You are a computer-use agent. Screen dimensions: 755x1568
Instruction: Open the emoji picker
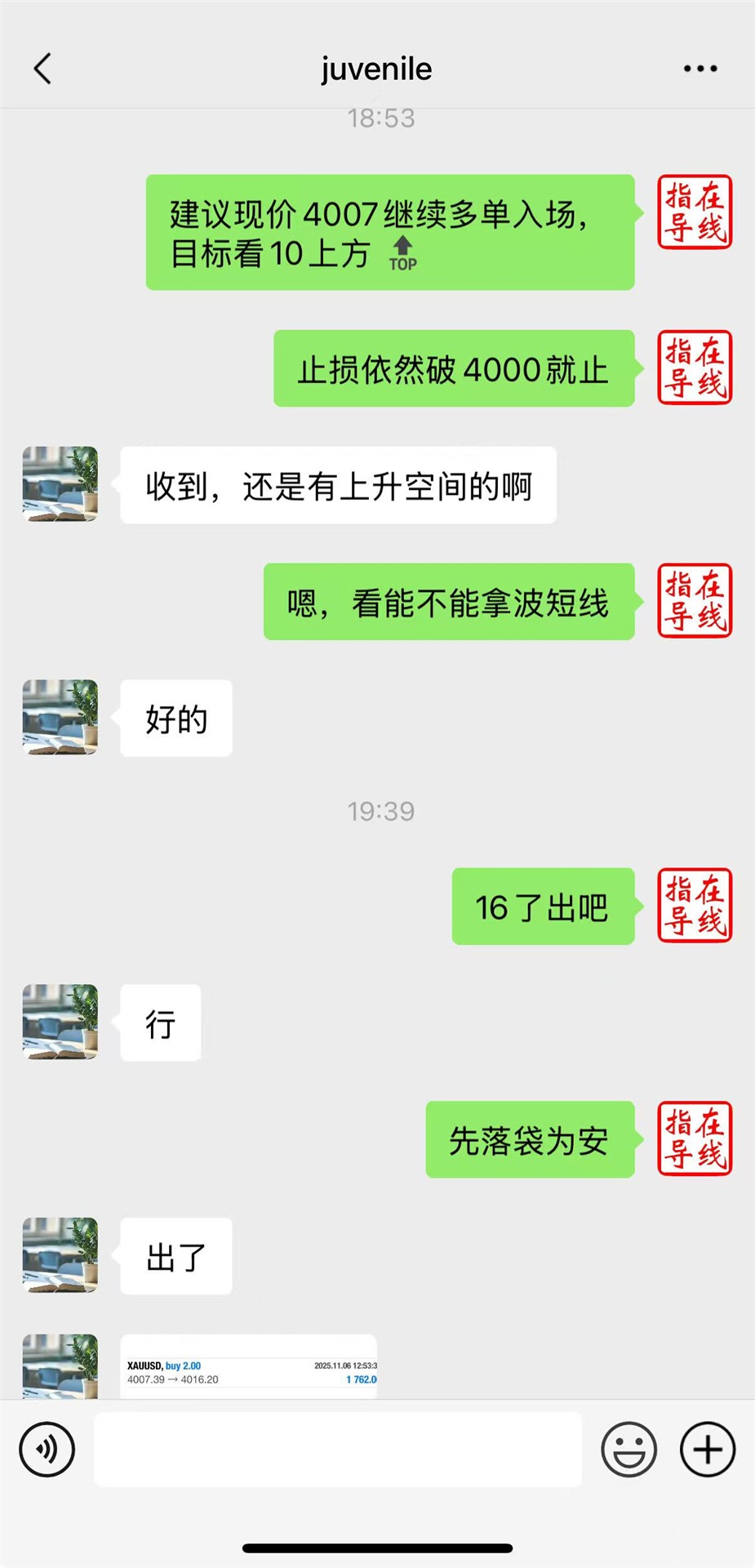[628, 1450]
